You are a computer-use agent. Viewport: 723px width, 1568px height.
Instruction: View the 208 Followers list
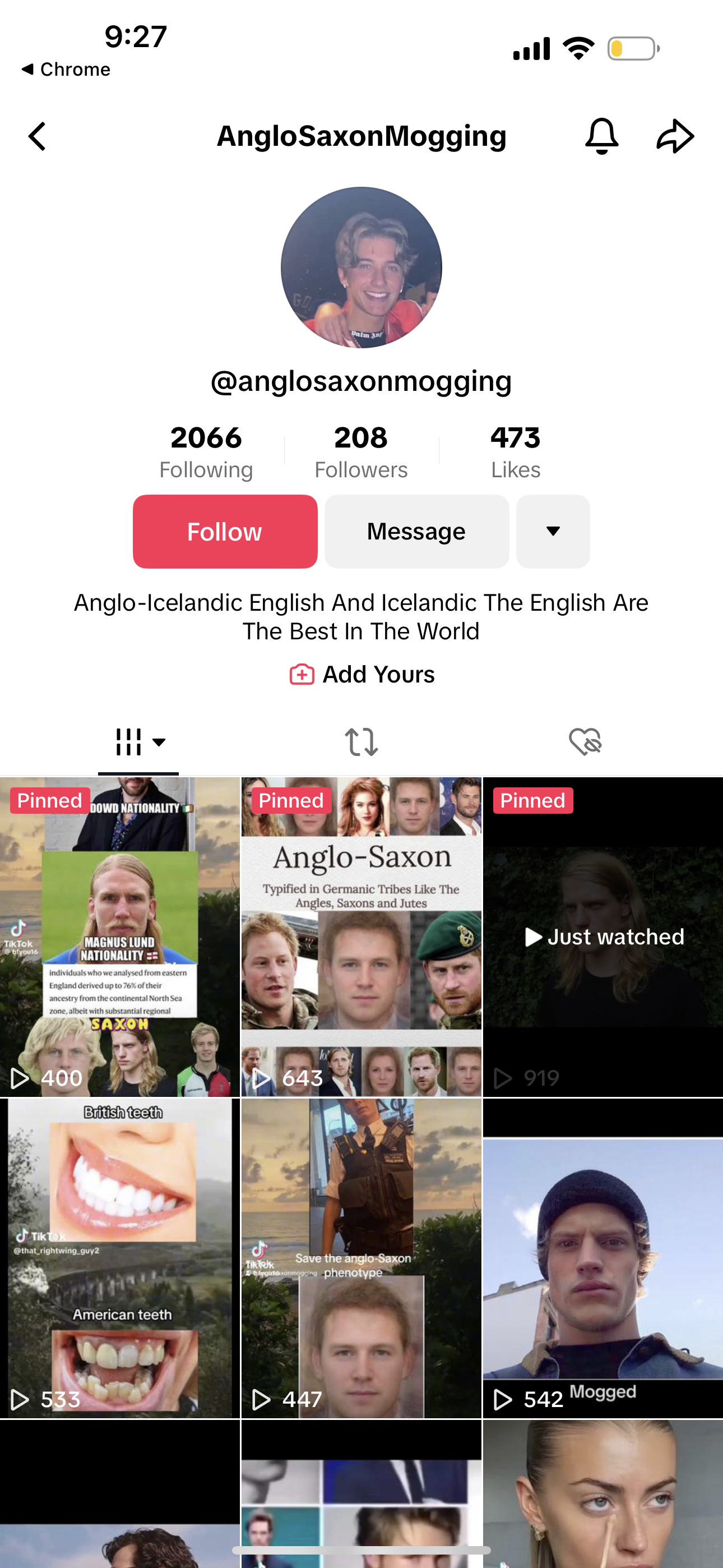361,451
